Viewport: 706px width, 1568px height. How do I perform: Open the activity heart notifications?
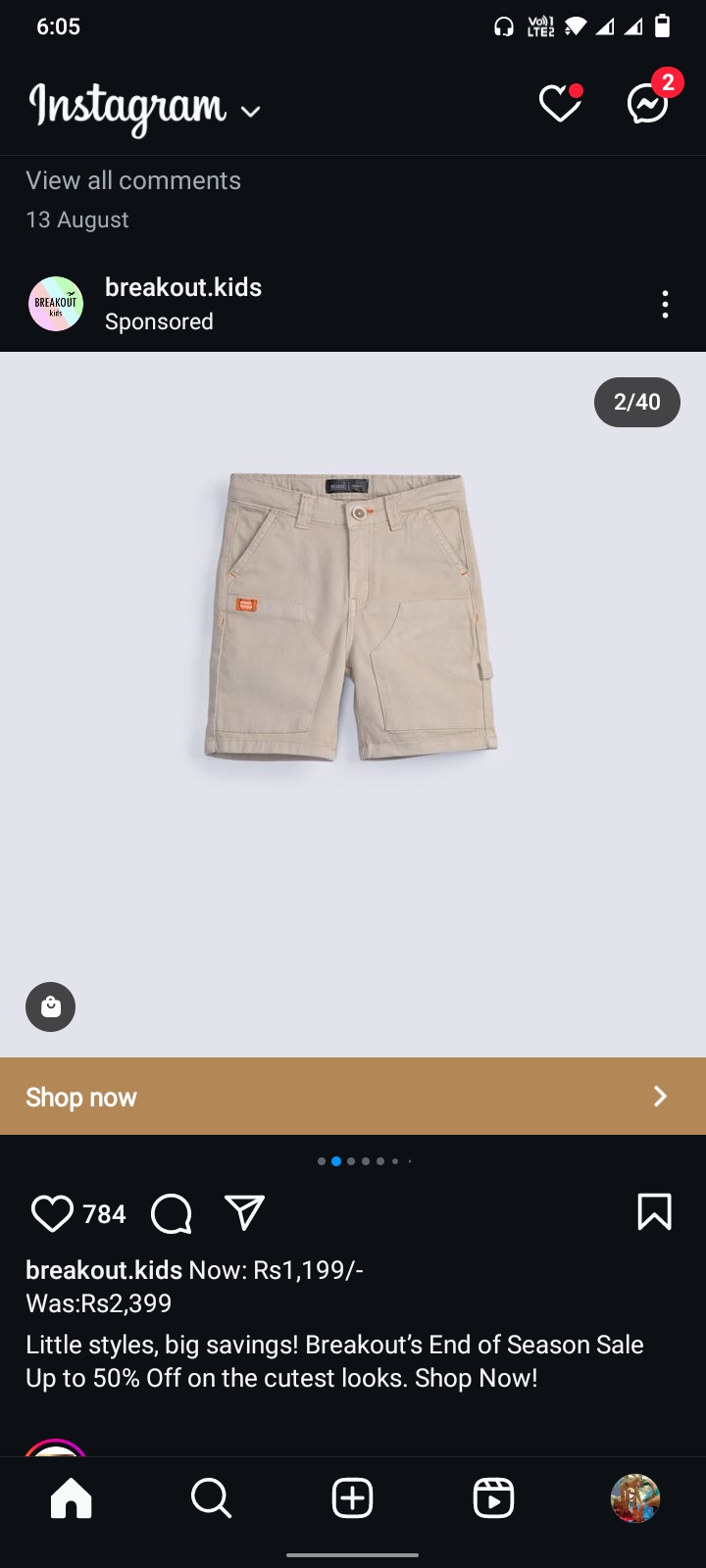[x=561, y=104]
